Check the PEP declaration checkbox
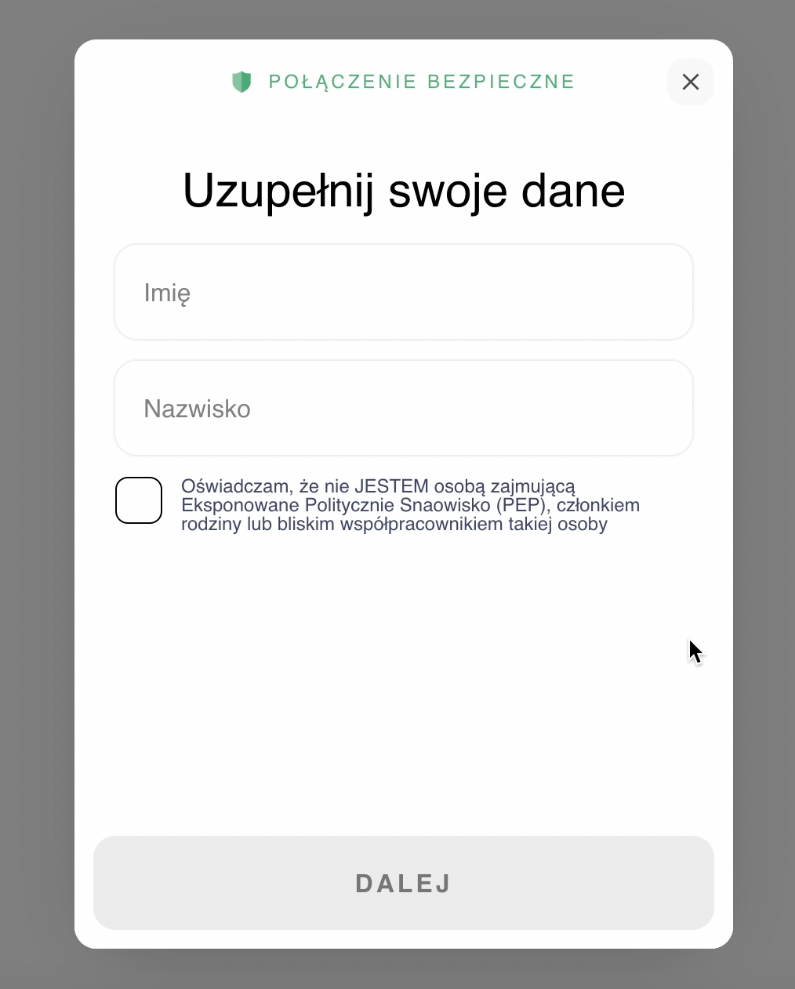Viewport: 795px width, 989px height. coord(139,500)
